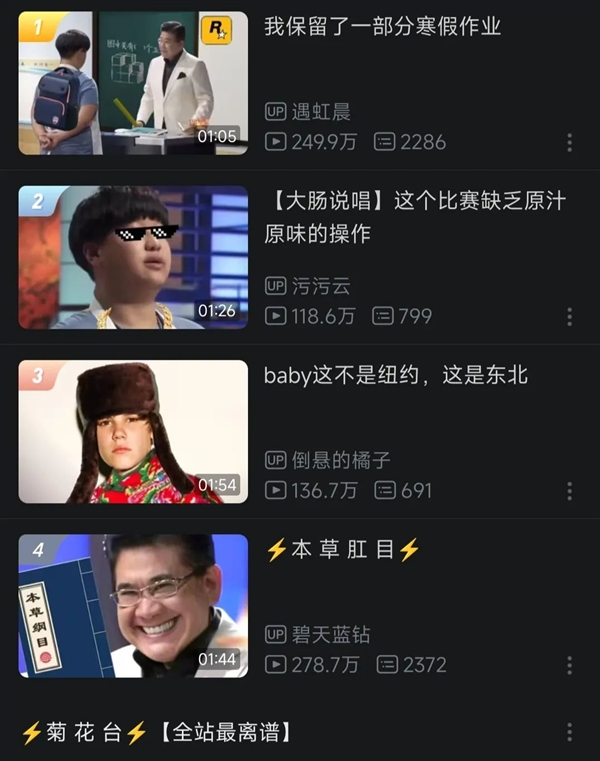The width and height of the screenshot is (600, 761).
Task: Tap the three-dot menu for 本草肛目
Action: [569, 665]
